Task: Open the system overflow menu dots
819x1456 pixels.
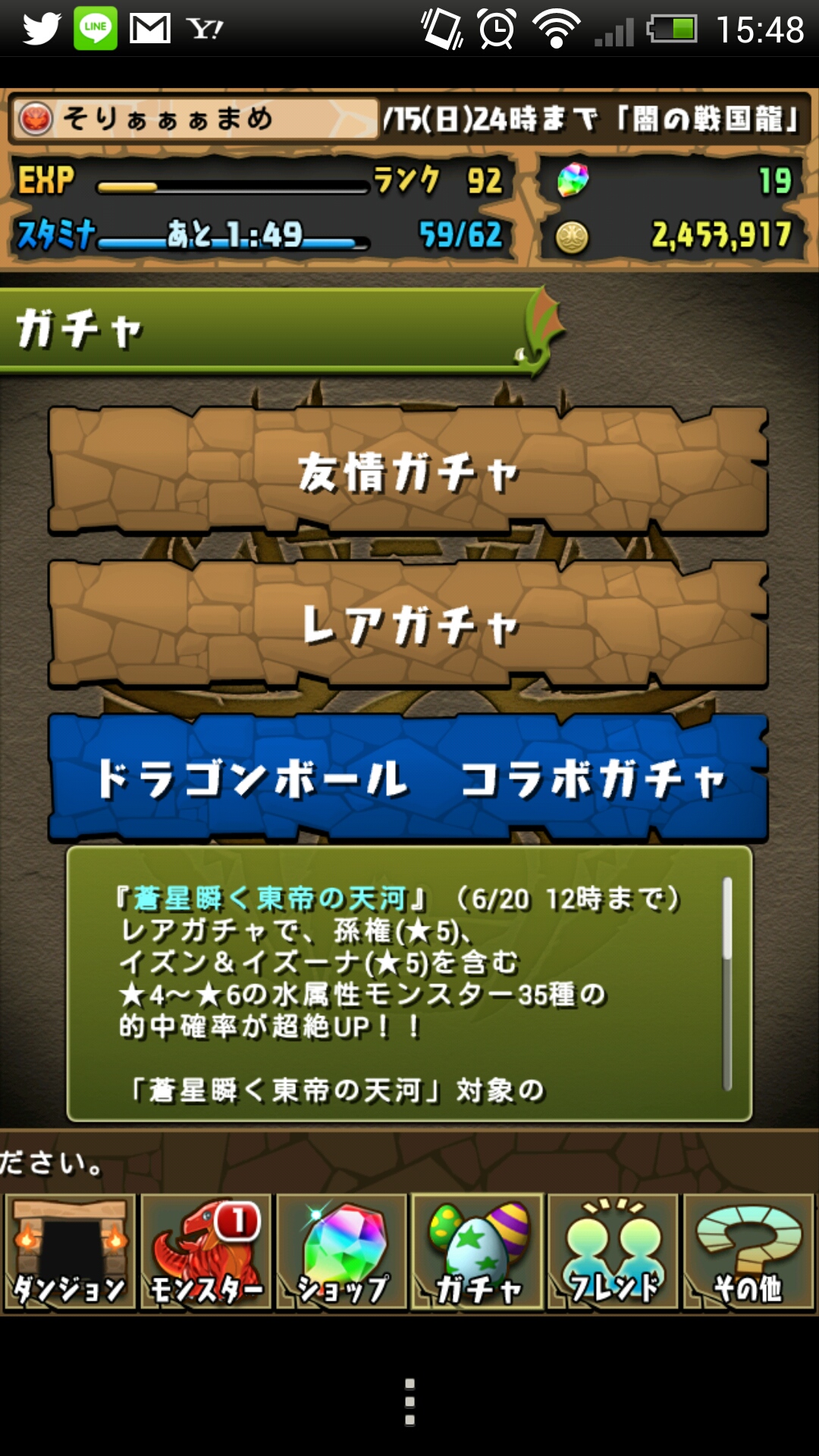Action: (x=409, y=1402)
